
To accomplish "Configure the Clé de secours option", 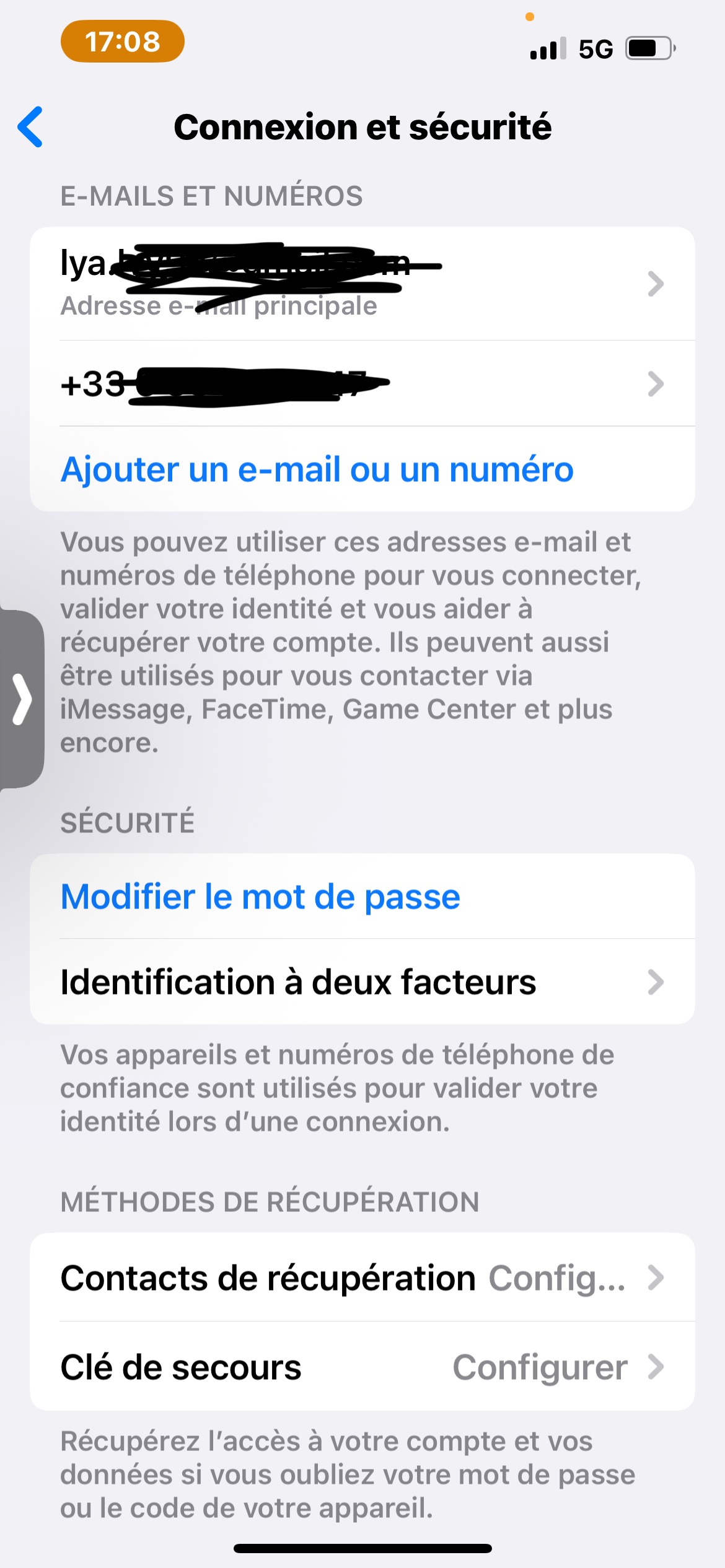I will [362, 1367].
